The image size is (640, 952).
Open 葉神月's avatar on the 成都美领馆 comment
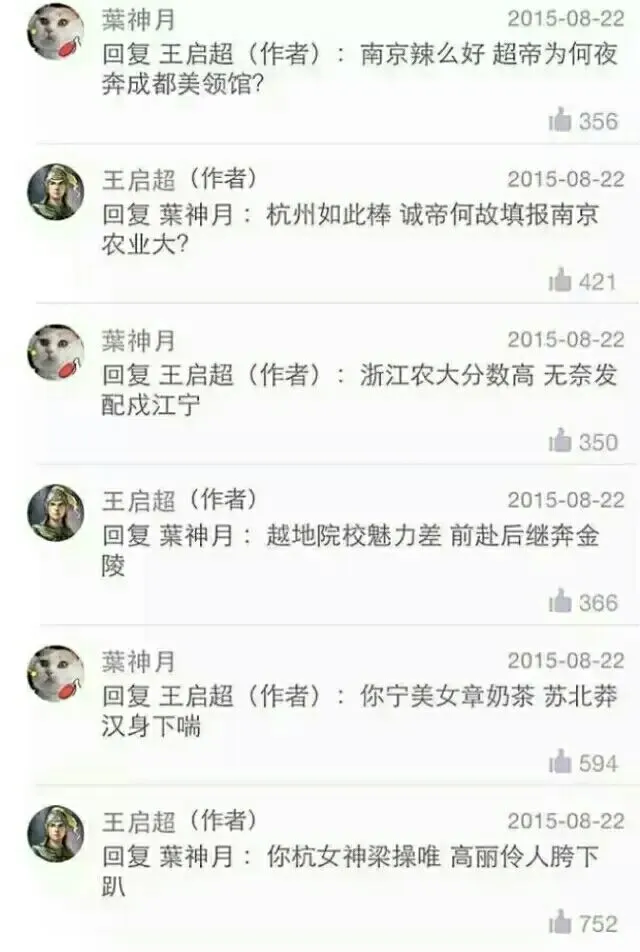(55, 32)
